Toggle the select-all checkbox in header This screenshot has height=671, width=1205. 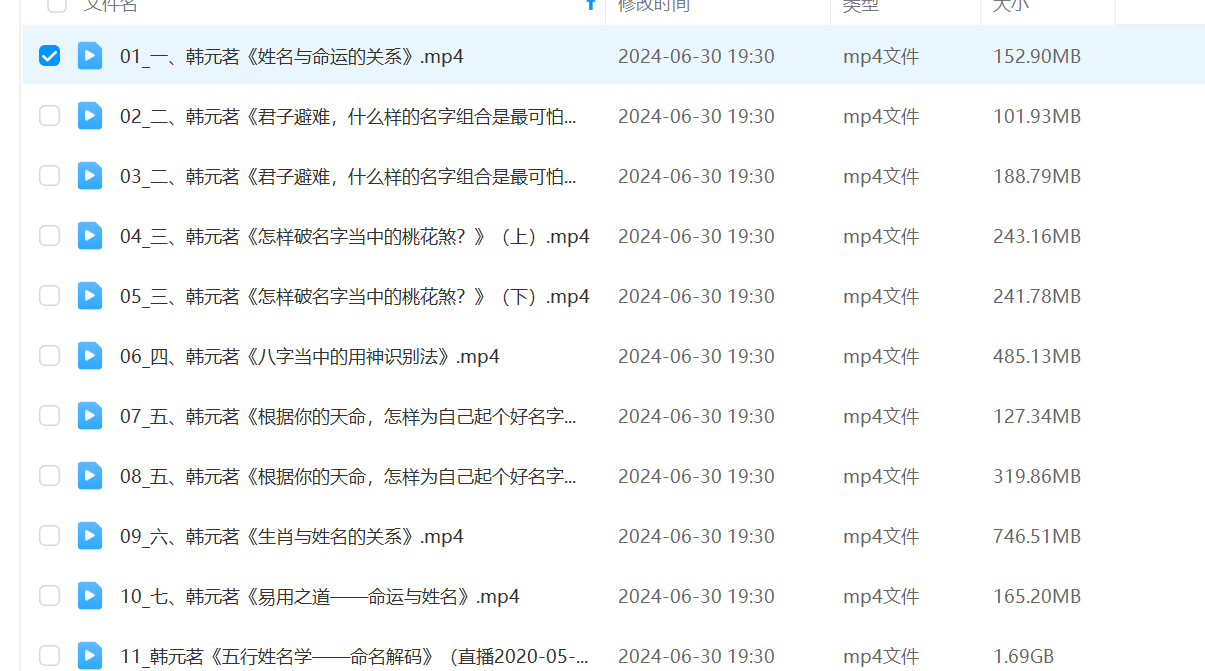tap(57, 5)
